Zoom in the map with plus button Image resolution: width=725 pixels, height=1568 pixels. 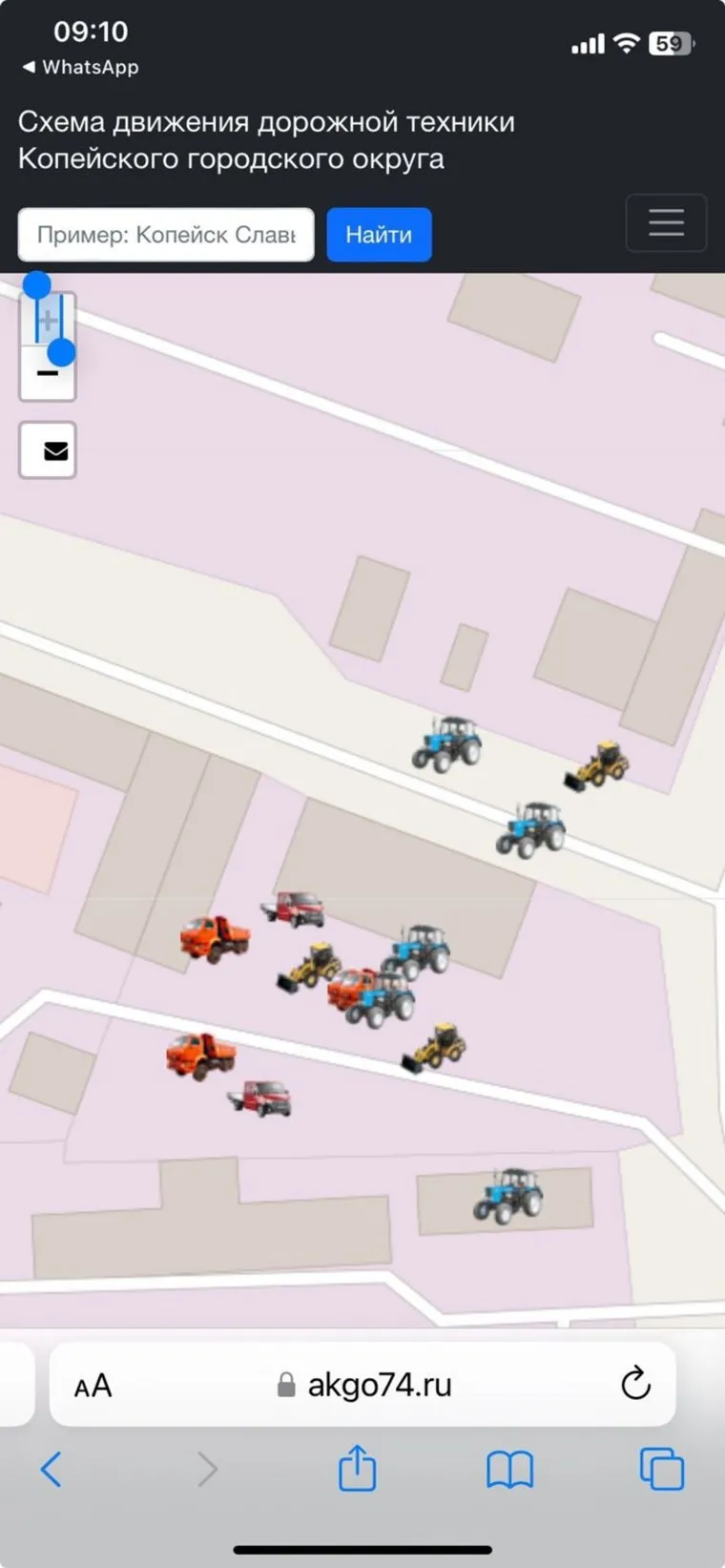point(48,320)
